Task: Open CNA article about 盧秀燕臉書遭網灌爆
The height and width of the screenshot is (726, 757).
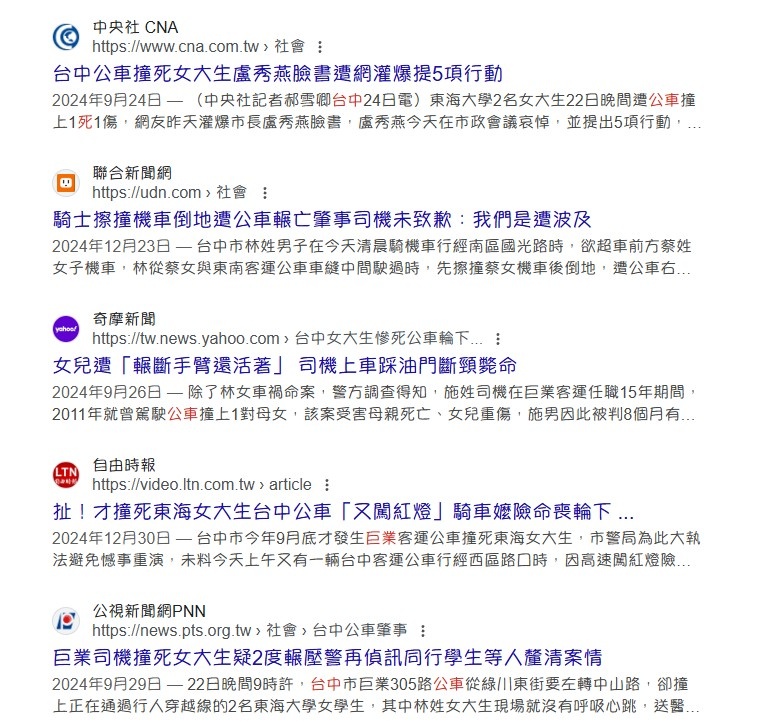Action: click(277, 74)
